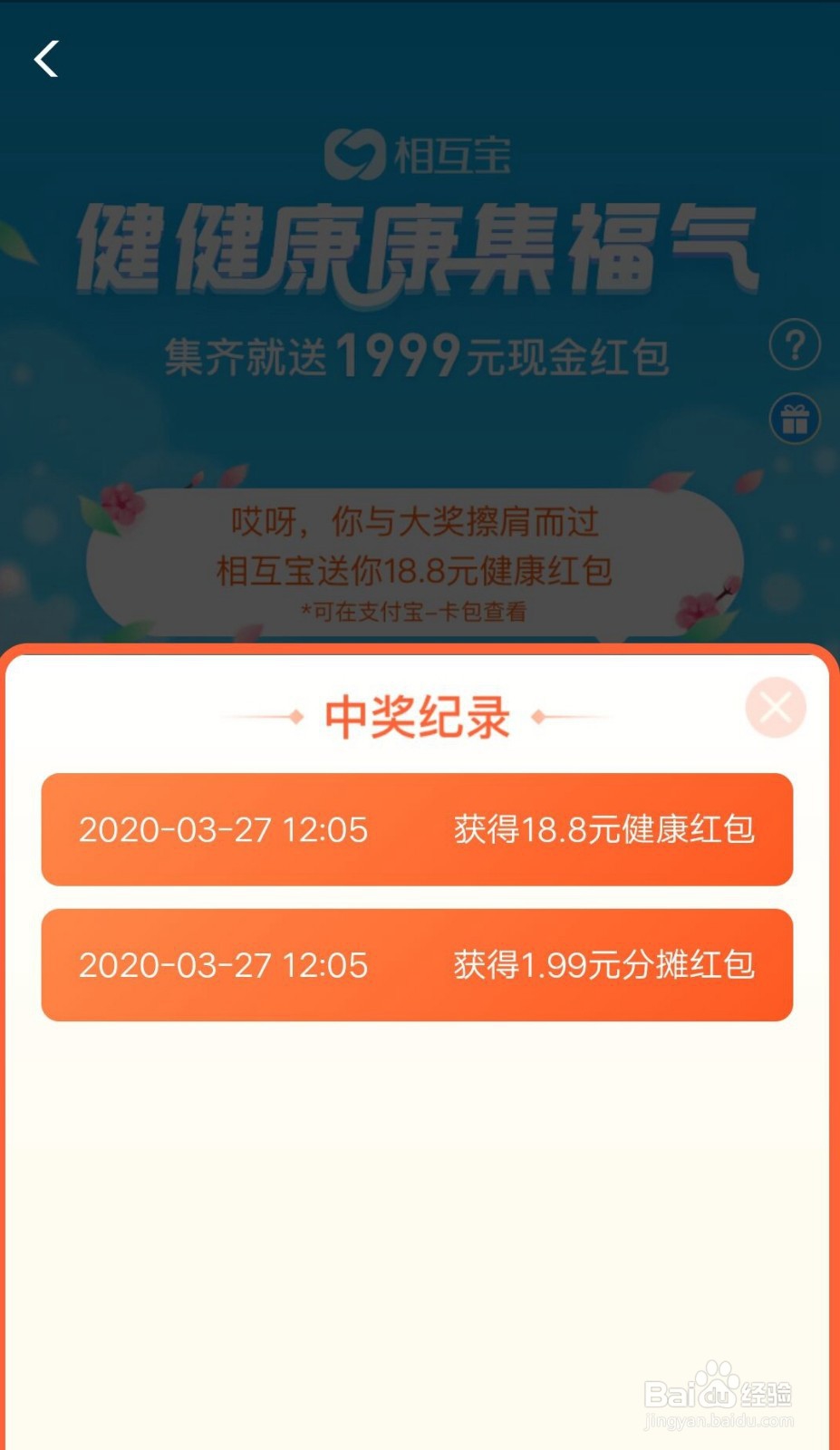
Task: Select the gift icon below the help icon
Action: (793, 419)
